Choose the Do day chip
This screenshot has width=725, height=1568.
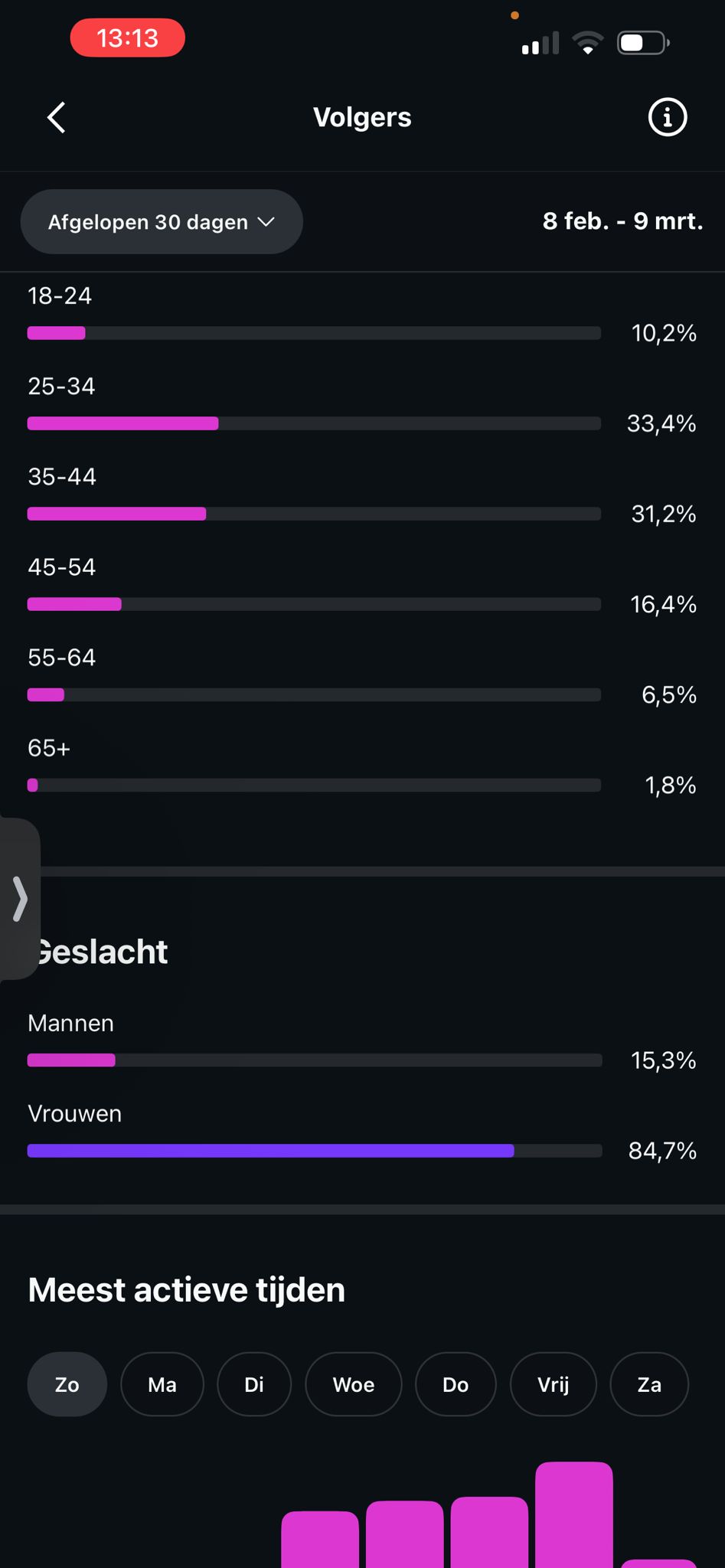pos(456,1384)
